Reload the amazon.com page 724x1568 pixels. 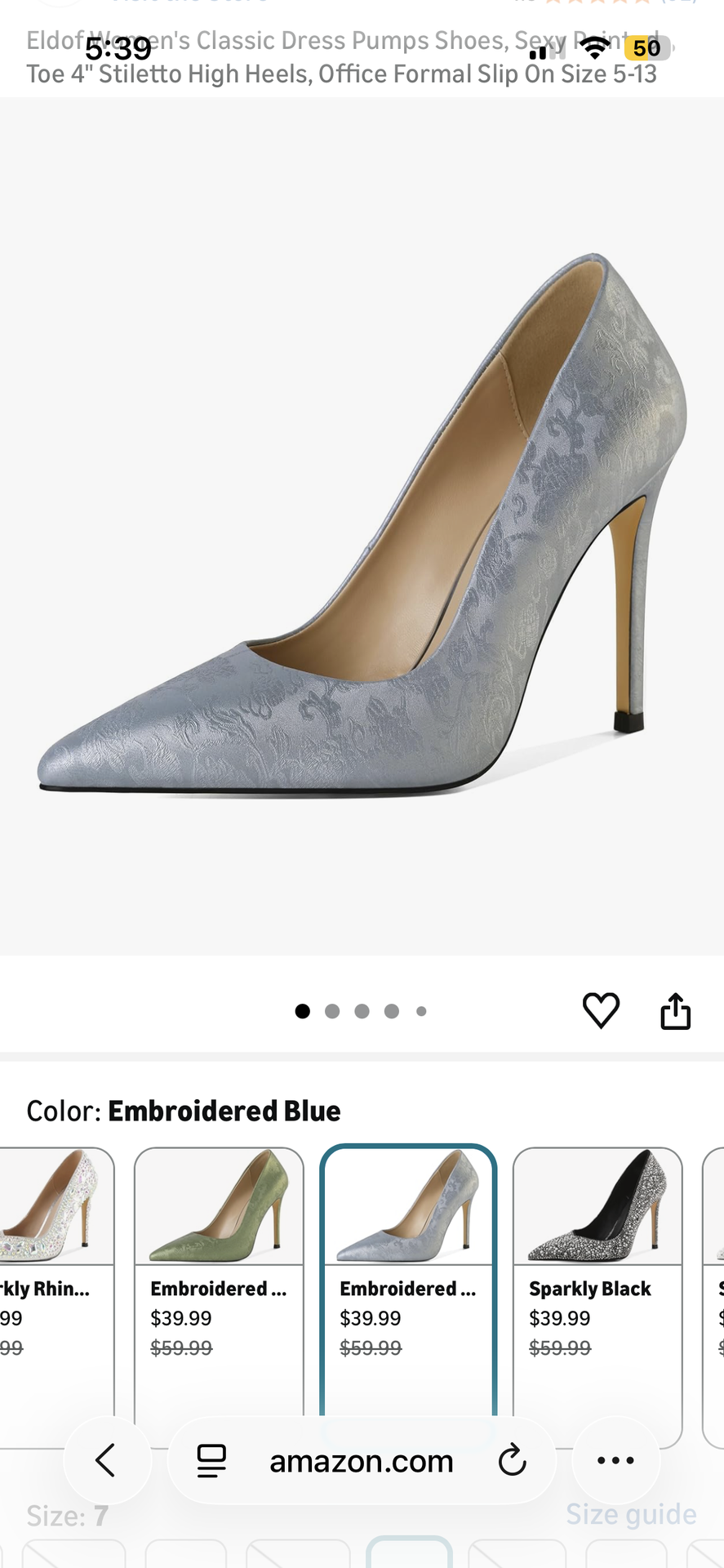pos(512,1460)
